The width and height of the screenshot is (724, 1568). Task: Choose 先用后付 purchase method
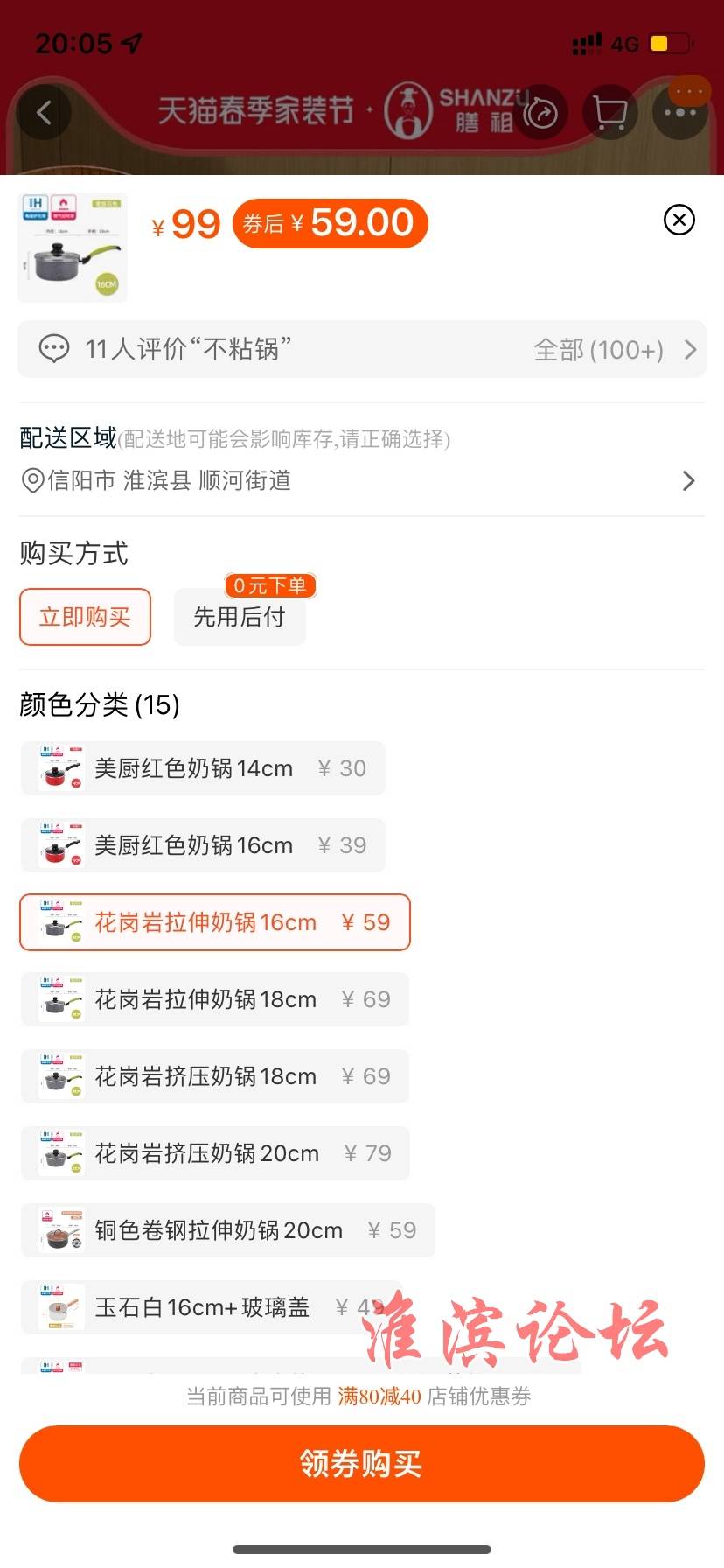pyautogui.click(x=240, y=617)
